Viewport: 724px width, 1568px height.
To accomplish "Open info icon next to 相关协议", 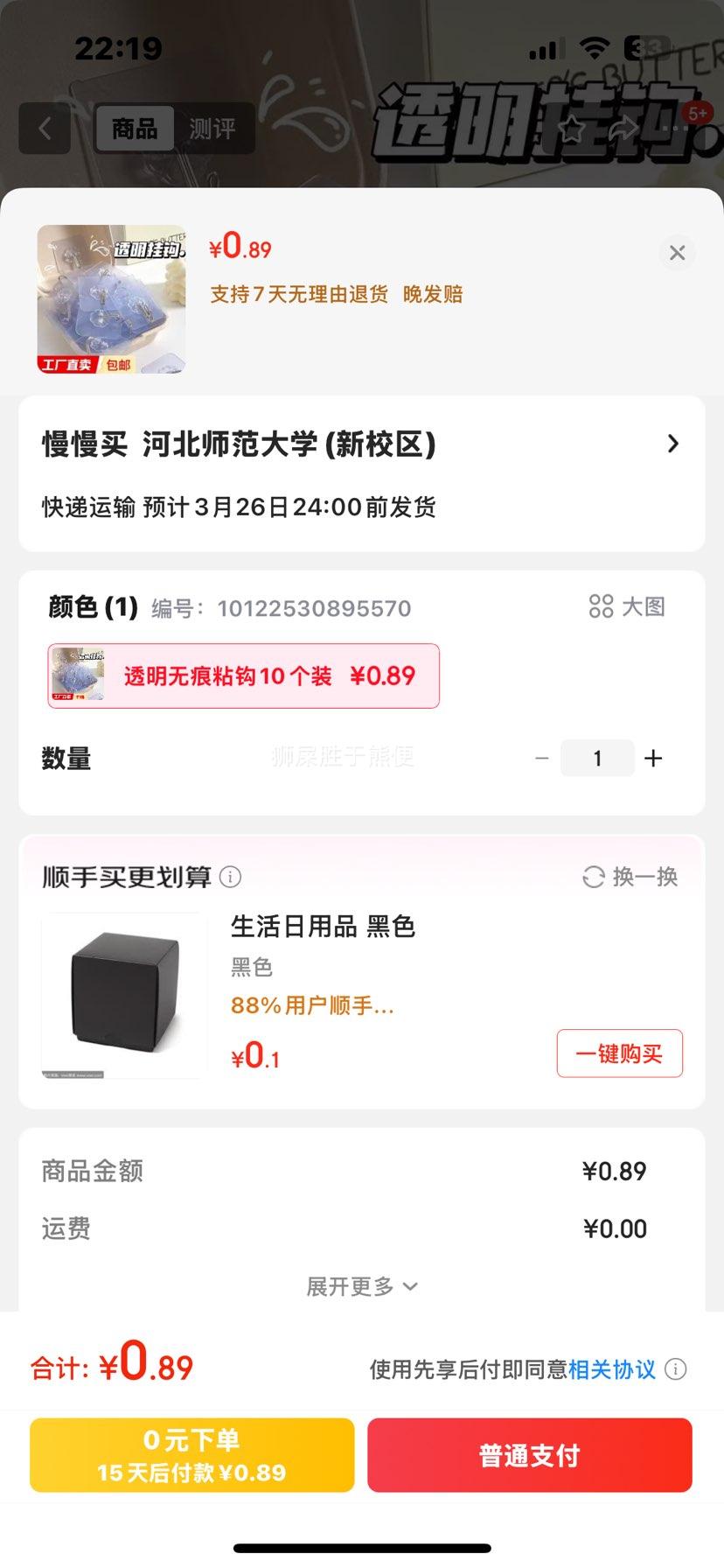I will tap(676, 1369).
